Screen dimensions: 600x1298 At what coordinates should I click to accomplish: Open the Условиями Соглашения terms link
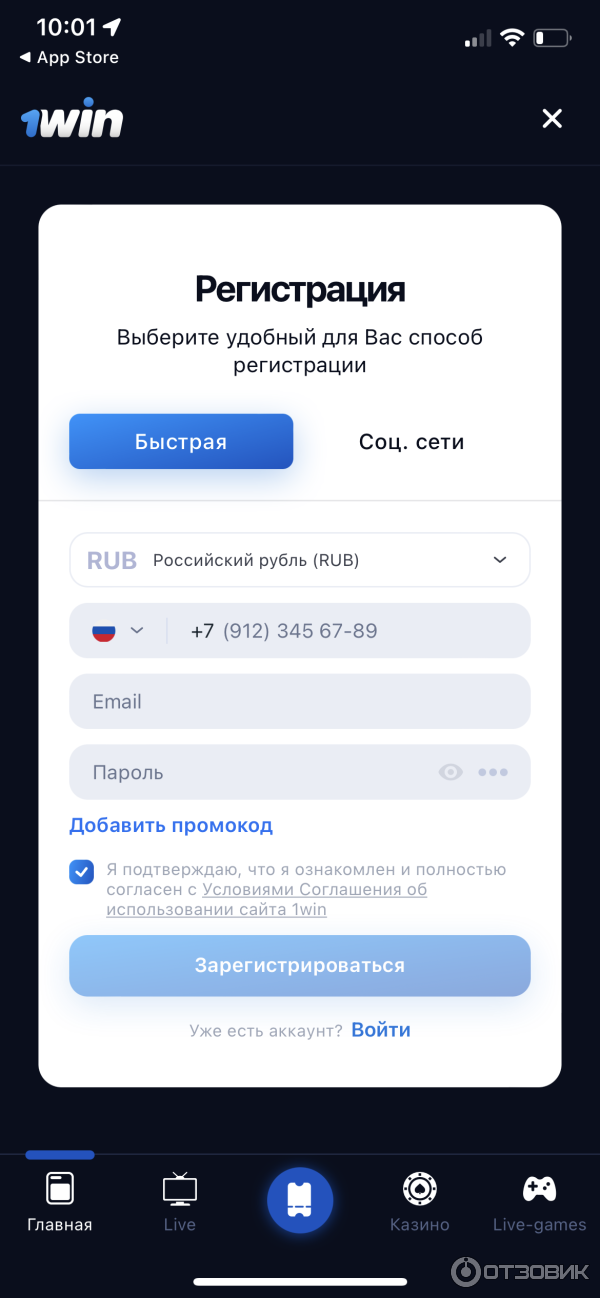click(314, 890)
